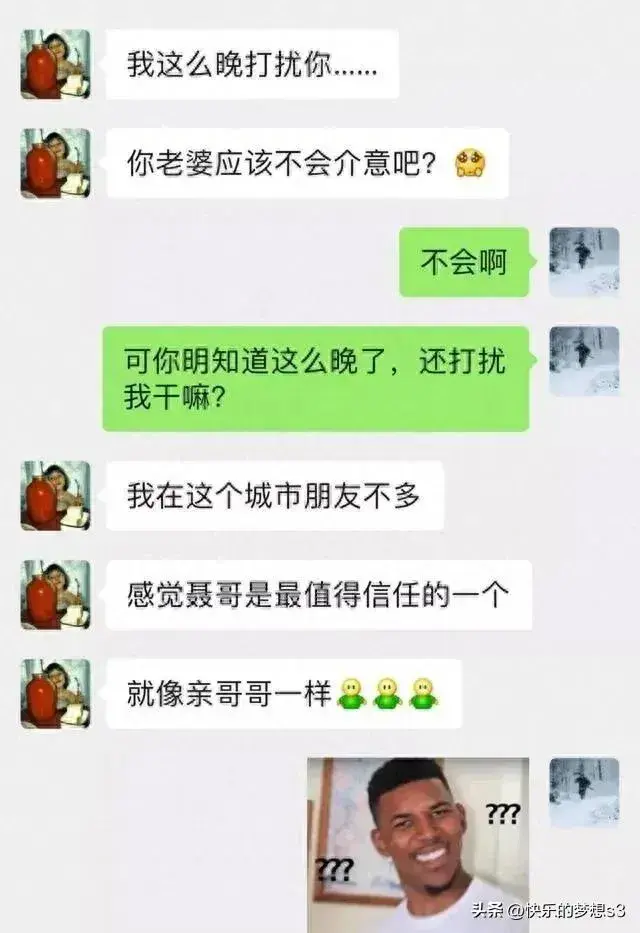View profile from avatar beside "就像亲哥哥一样"

coord(55,693)
